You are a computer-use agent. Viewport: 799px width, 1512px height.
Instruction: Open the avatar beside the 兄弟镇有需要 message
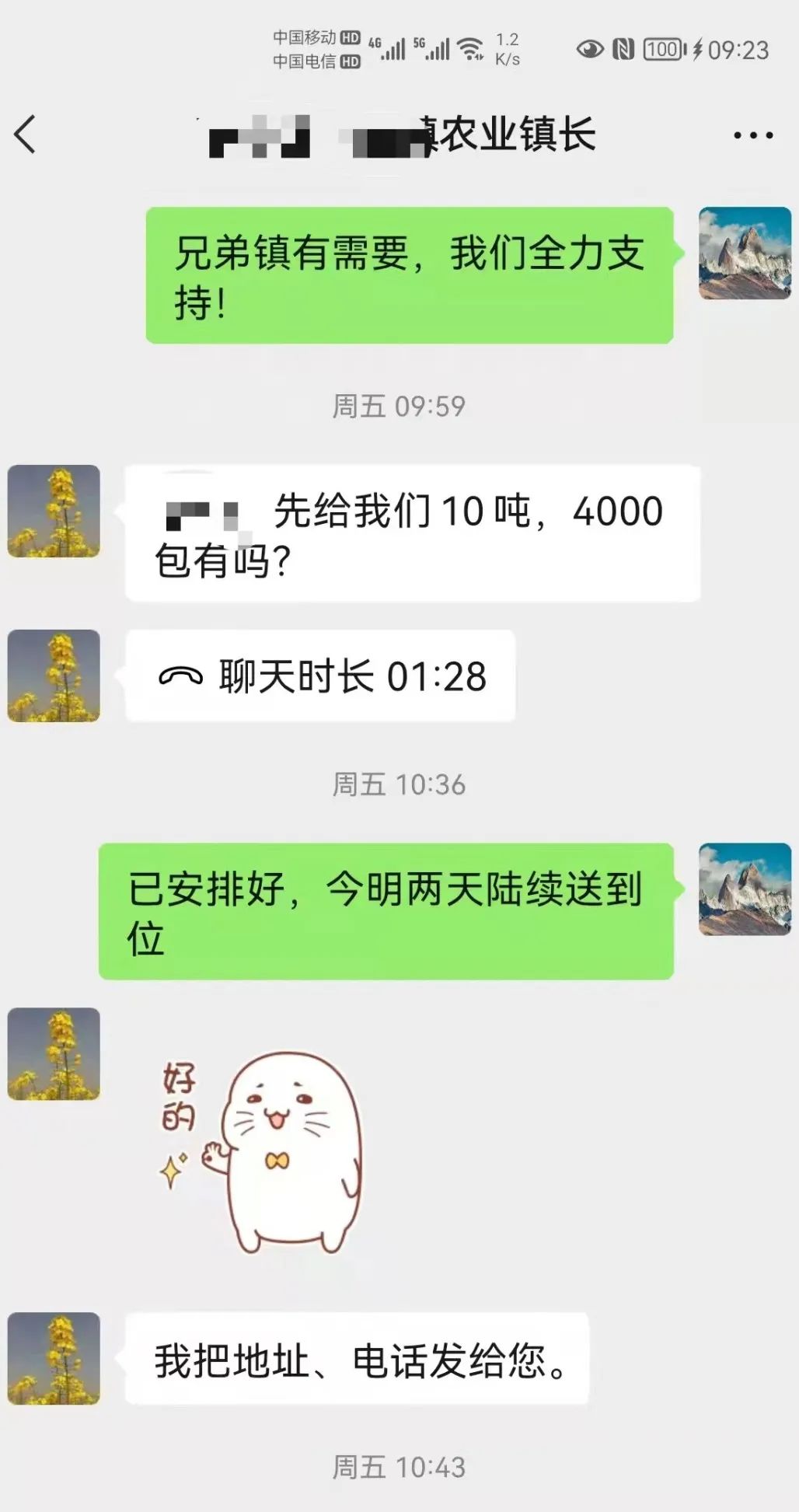(745, 253)
